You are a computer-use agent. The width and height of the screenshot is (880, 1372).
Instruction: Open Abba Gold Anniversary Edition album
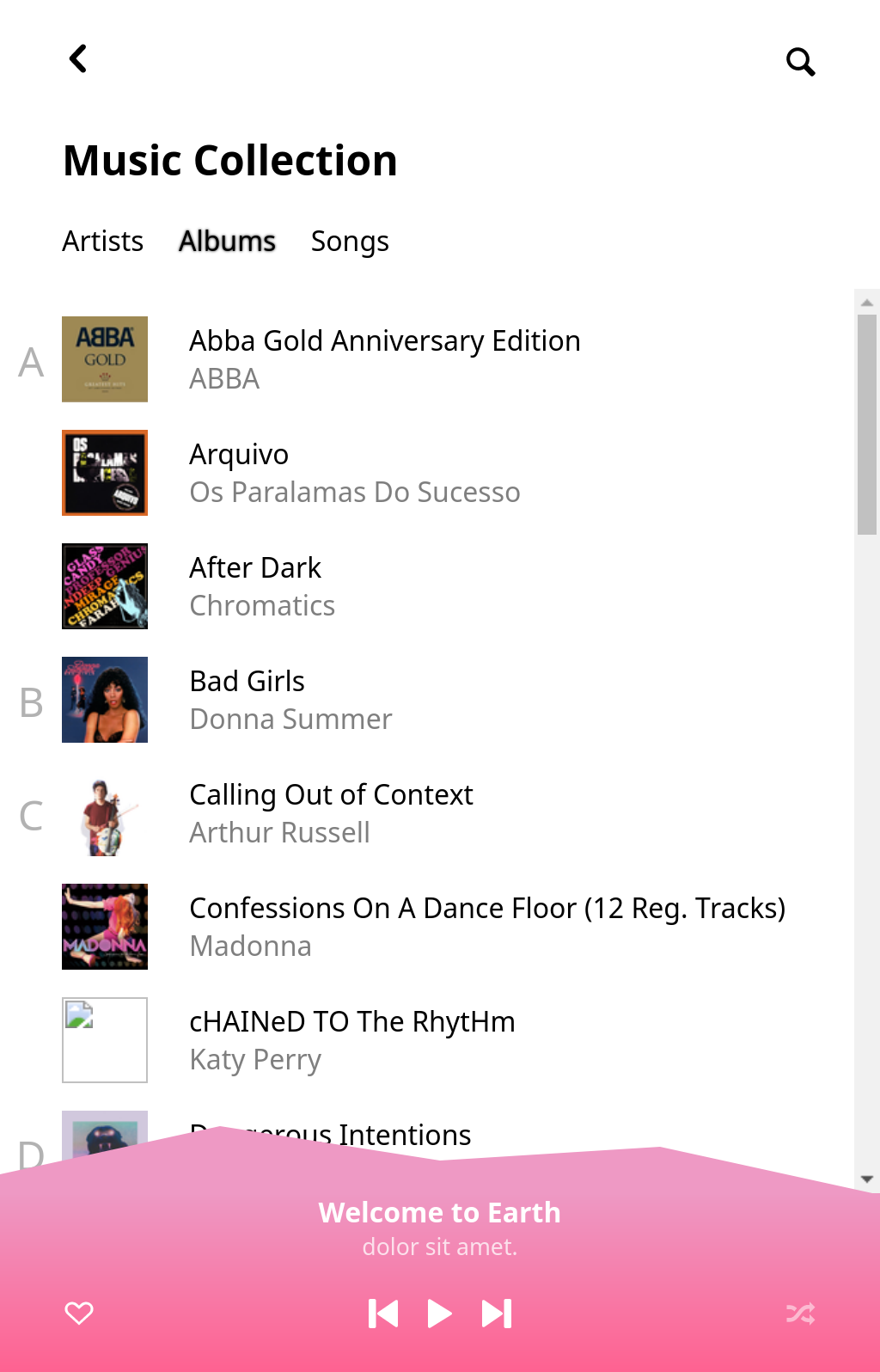[384, 358]
